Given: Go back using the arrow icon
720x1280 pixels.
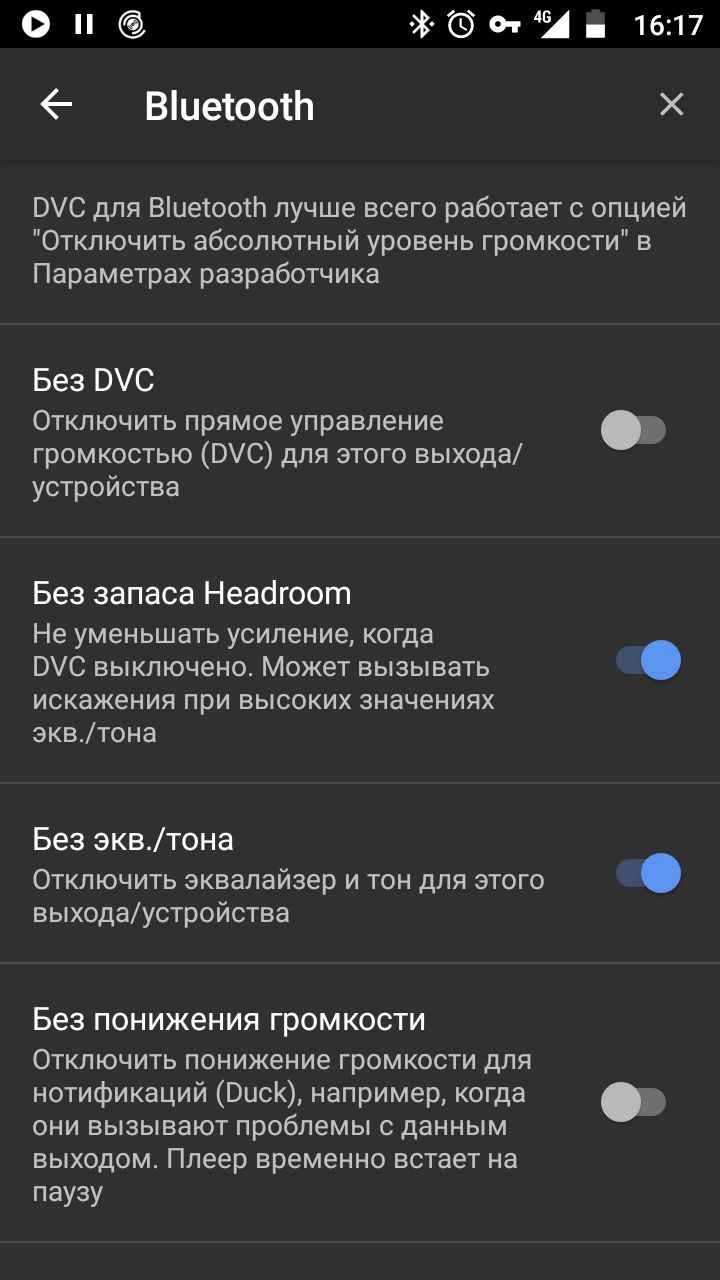Looking at the screenshot, I should 56,104.
